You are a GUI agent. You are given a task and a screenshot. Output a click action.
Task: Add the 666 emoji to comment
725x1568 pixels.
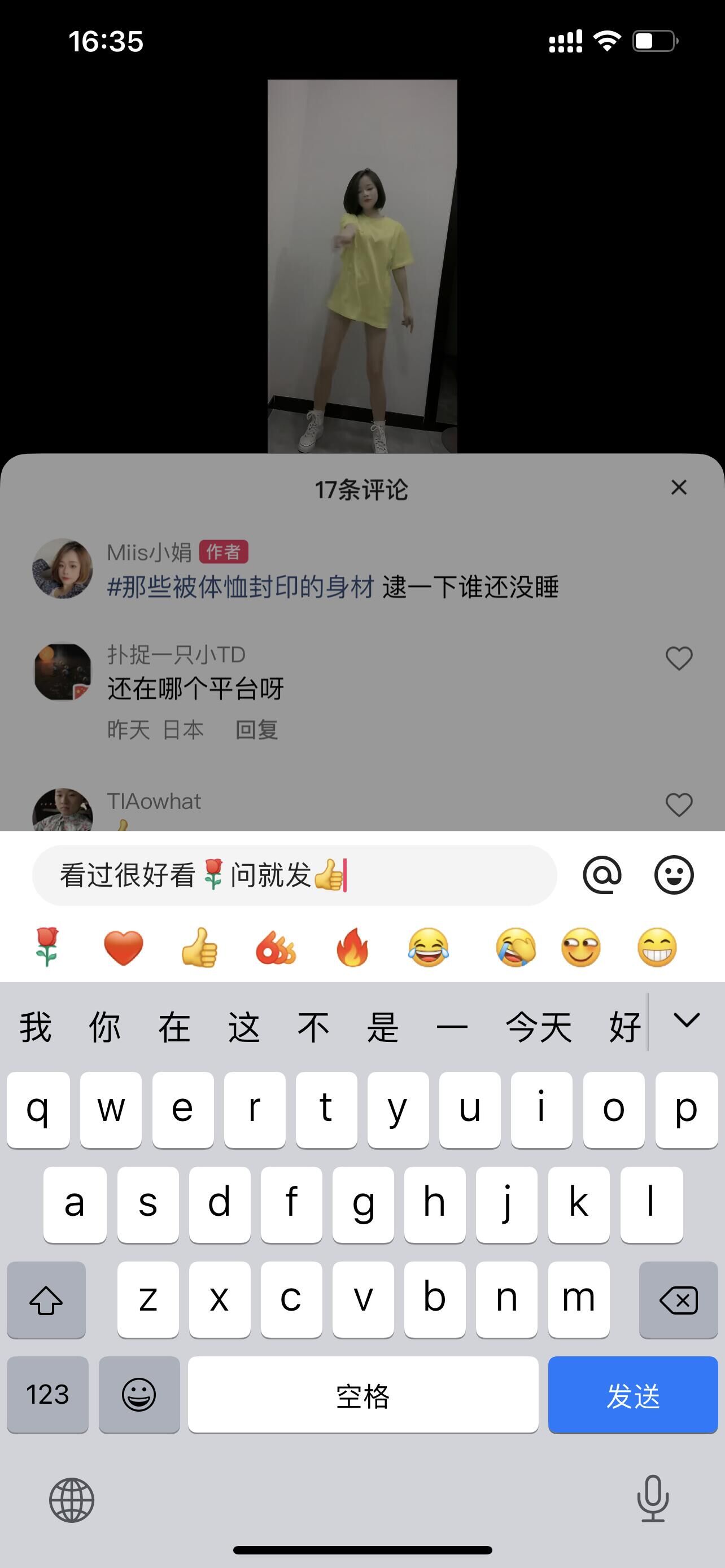click(x=276, y=947)
